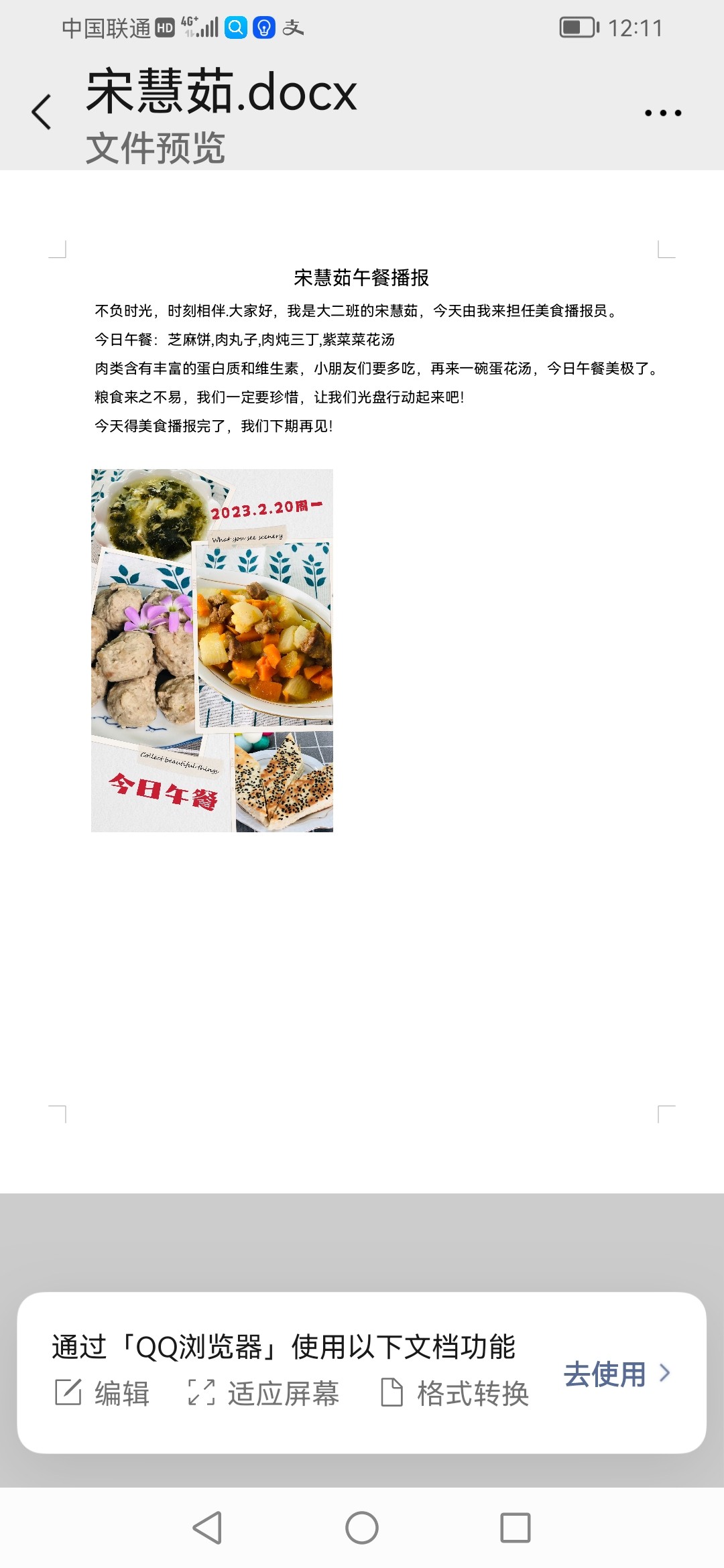Choose the 适应屏幕 fit-to-screen option
The image size is (724, 1568).
(x=263, y=1393)
